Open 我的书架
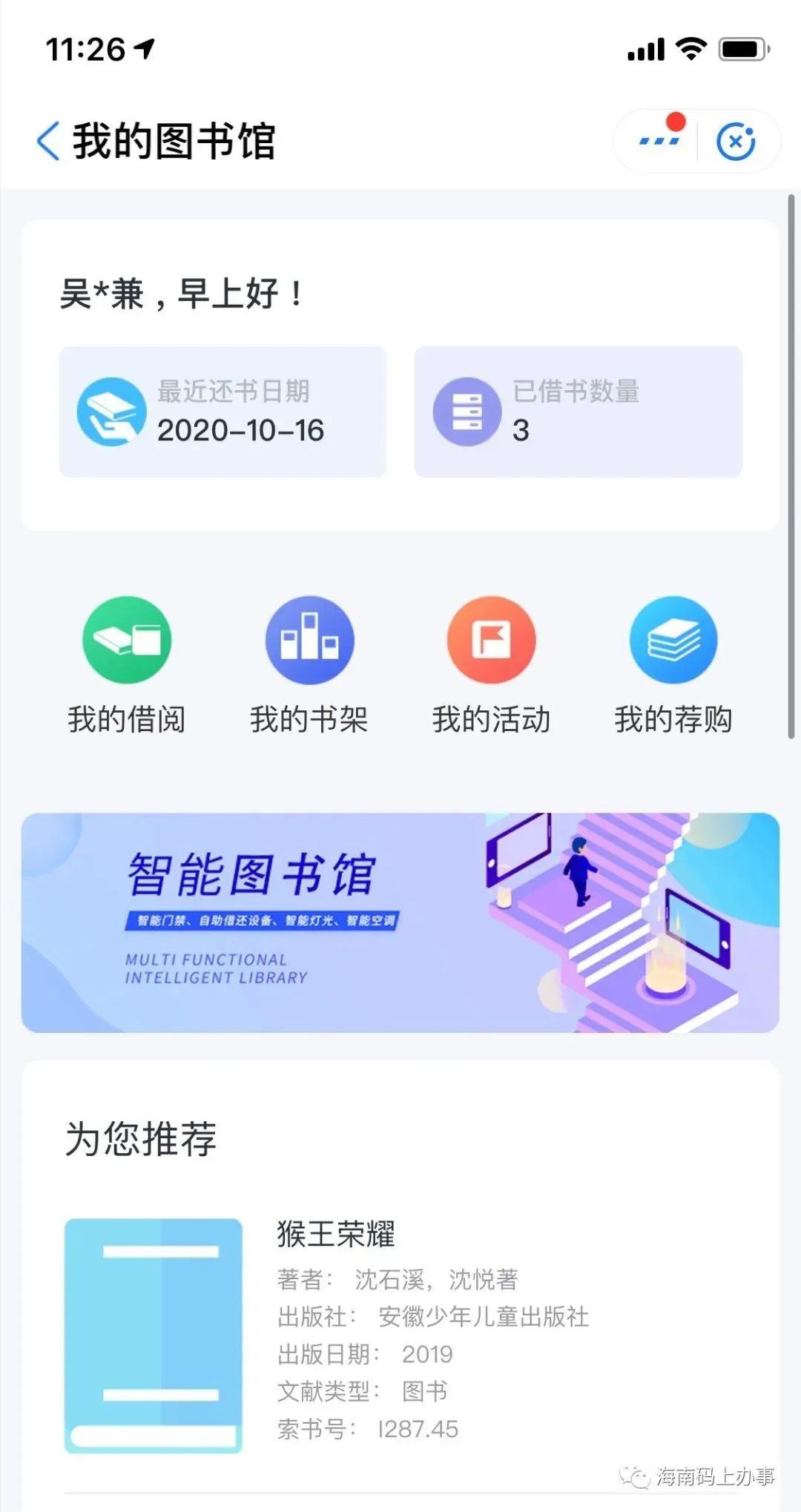Image resolution: width=801 pixels, height=1512 pixels. tap(309, 665)
